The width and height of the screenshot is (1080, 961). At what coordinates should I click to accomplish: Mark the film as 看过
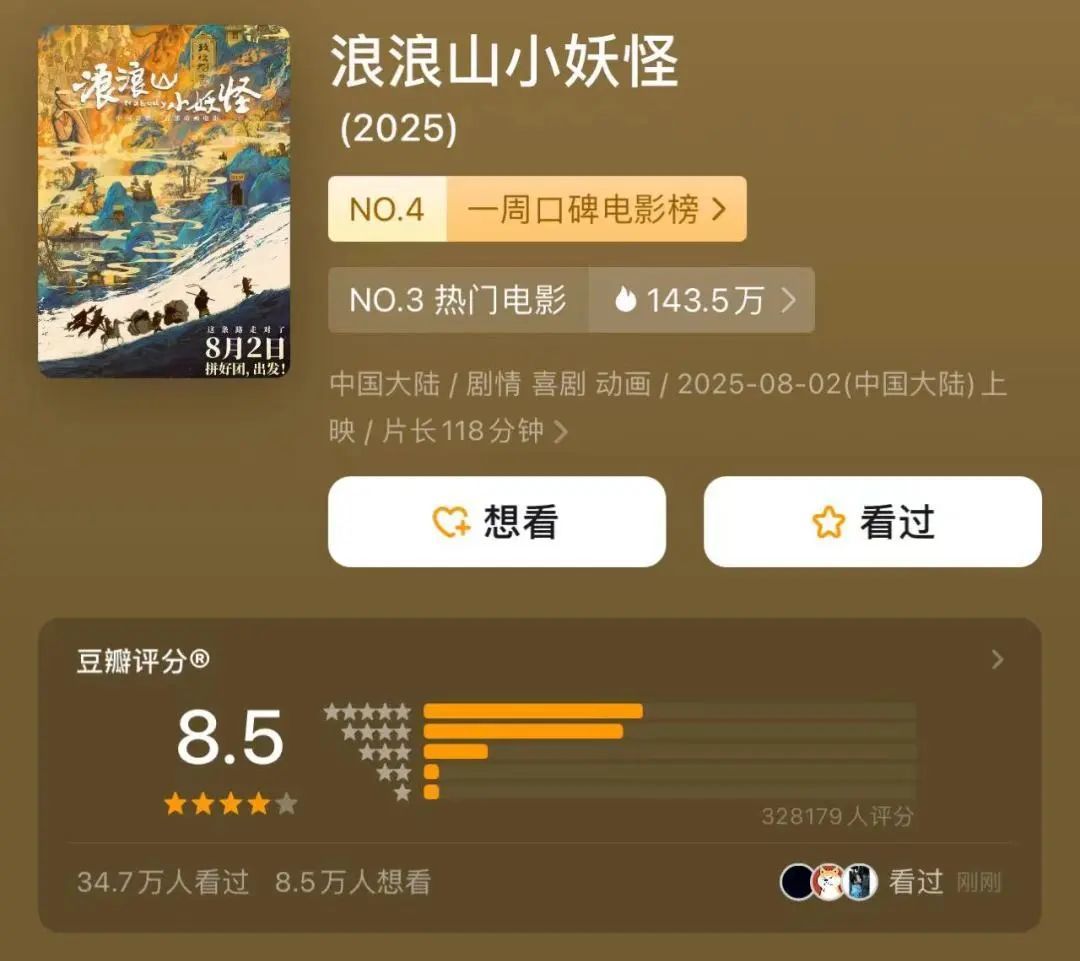pos(873,521)
